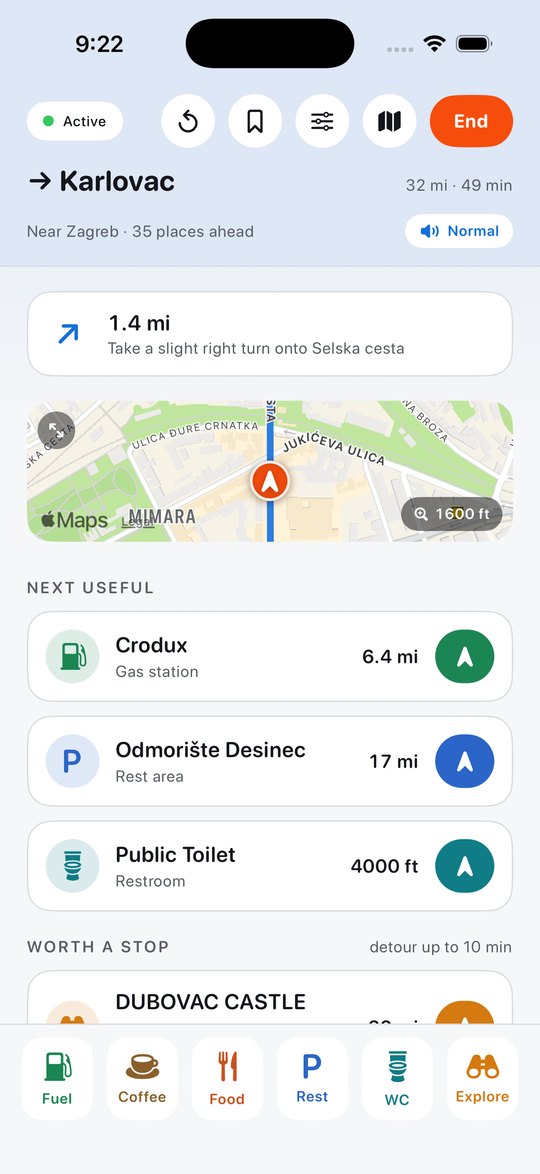Navigate to Odmorište Desinec with the blue arrow

coord(464,761)
